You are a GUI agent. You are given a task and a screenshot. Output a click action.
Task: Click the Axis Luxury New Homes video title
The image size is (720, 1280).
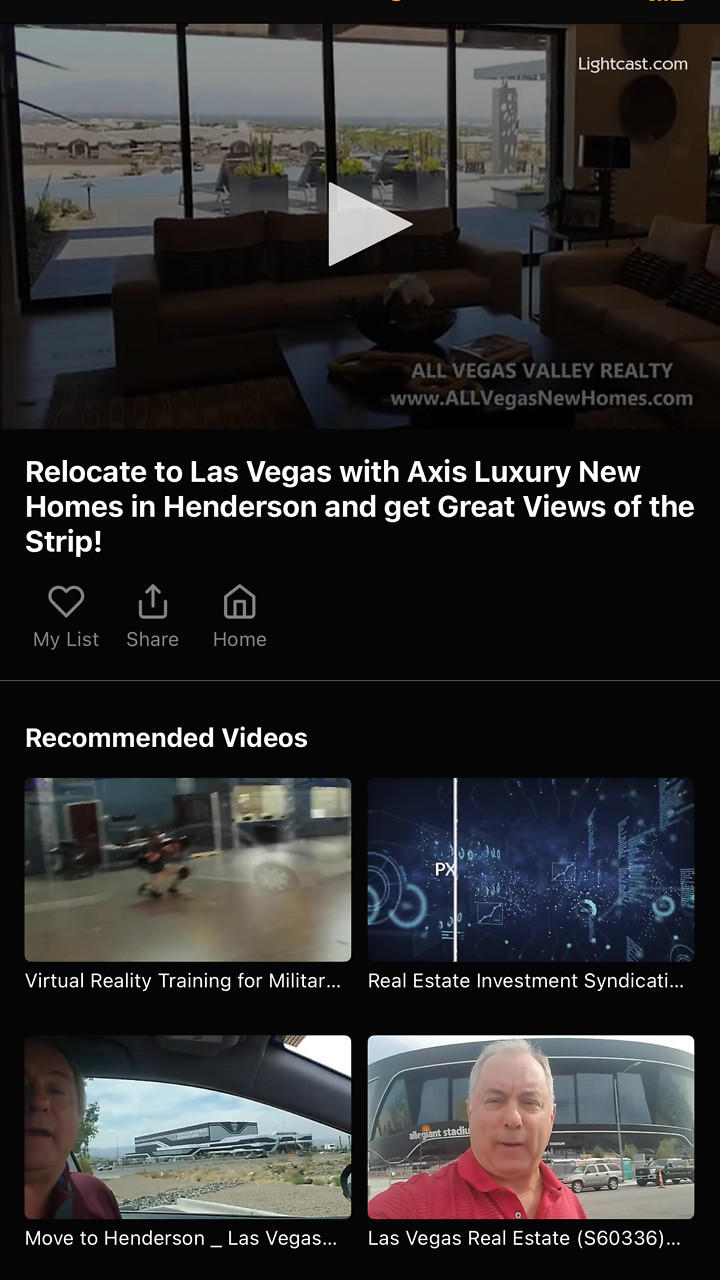[x=360, y=506]
